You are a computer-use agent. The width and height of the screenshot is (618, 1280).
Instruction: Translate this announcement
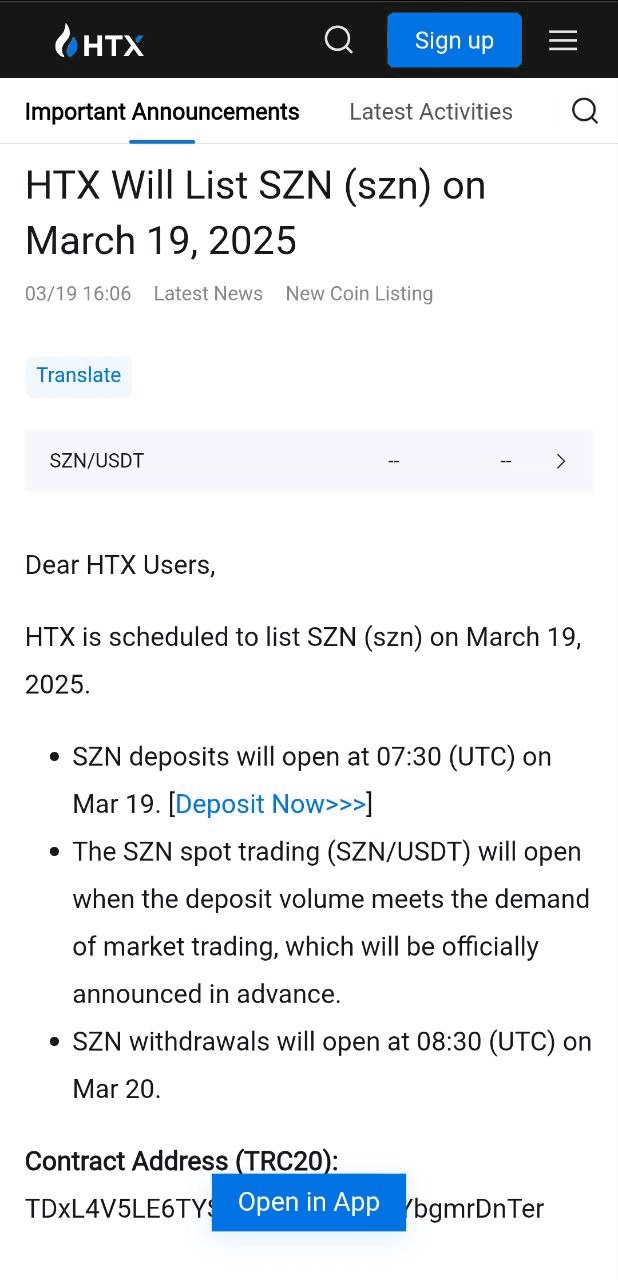(x=78, y=376)
